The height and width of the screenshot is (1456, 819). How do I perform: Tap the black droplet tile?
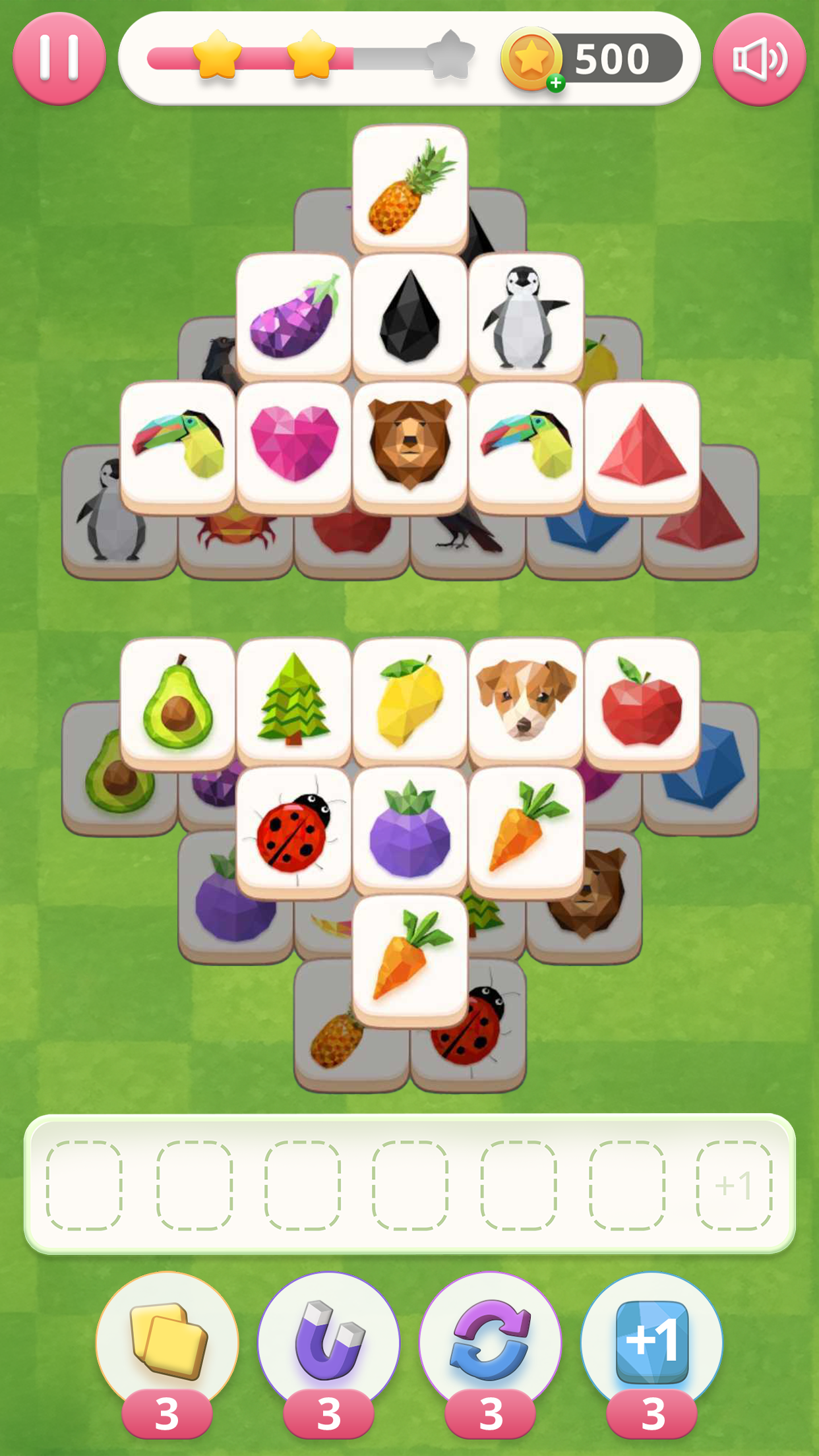pos(409,317)
